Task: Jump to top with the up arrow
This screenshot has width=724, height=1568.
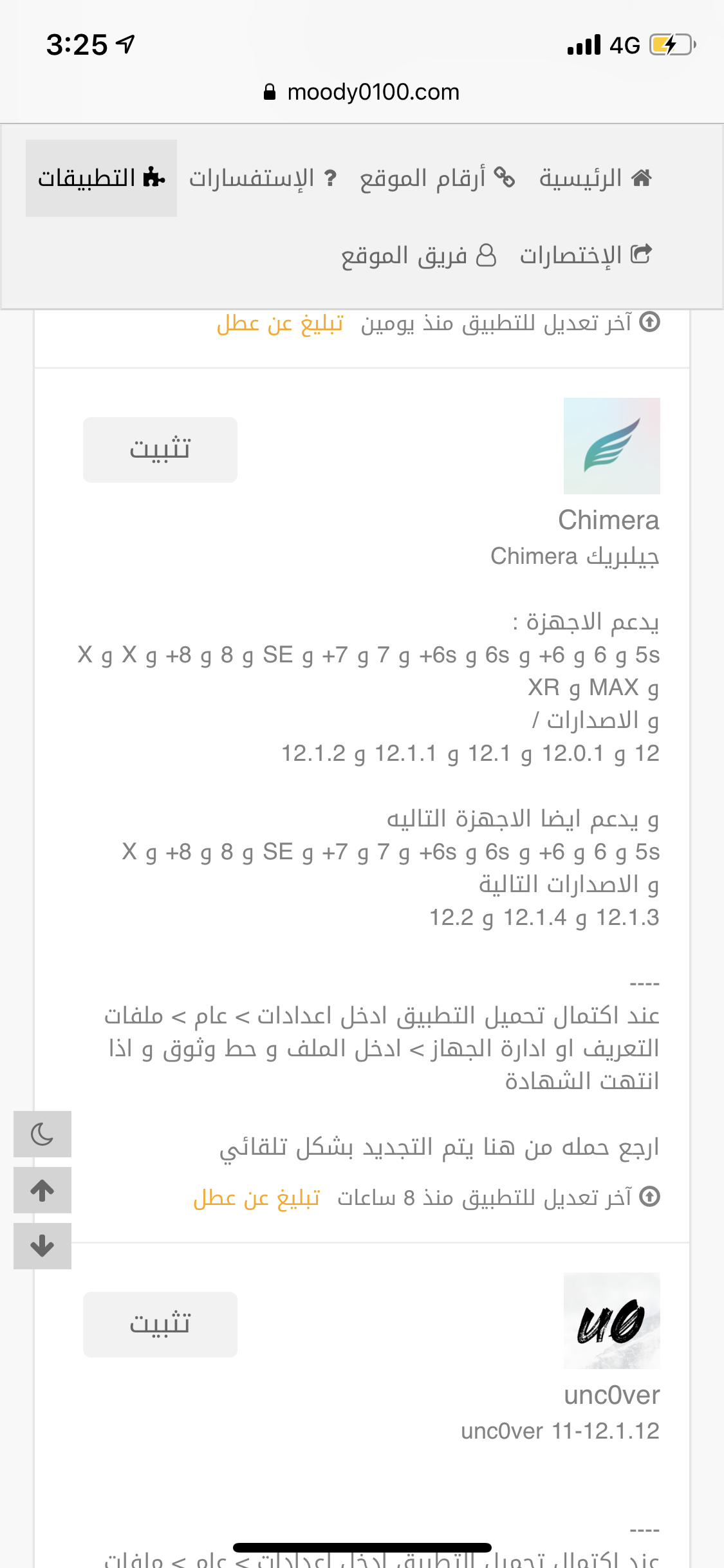Action: coord(42,1190)
